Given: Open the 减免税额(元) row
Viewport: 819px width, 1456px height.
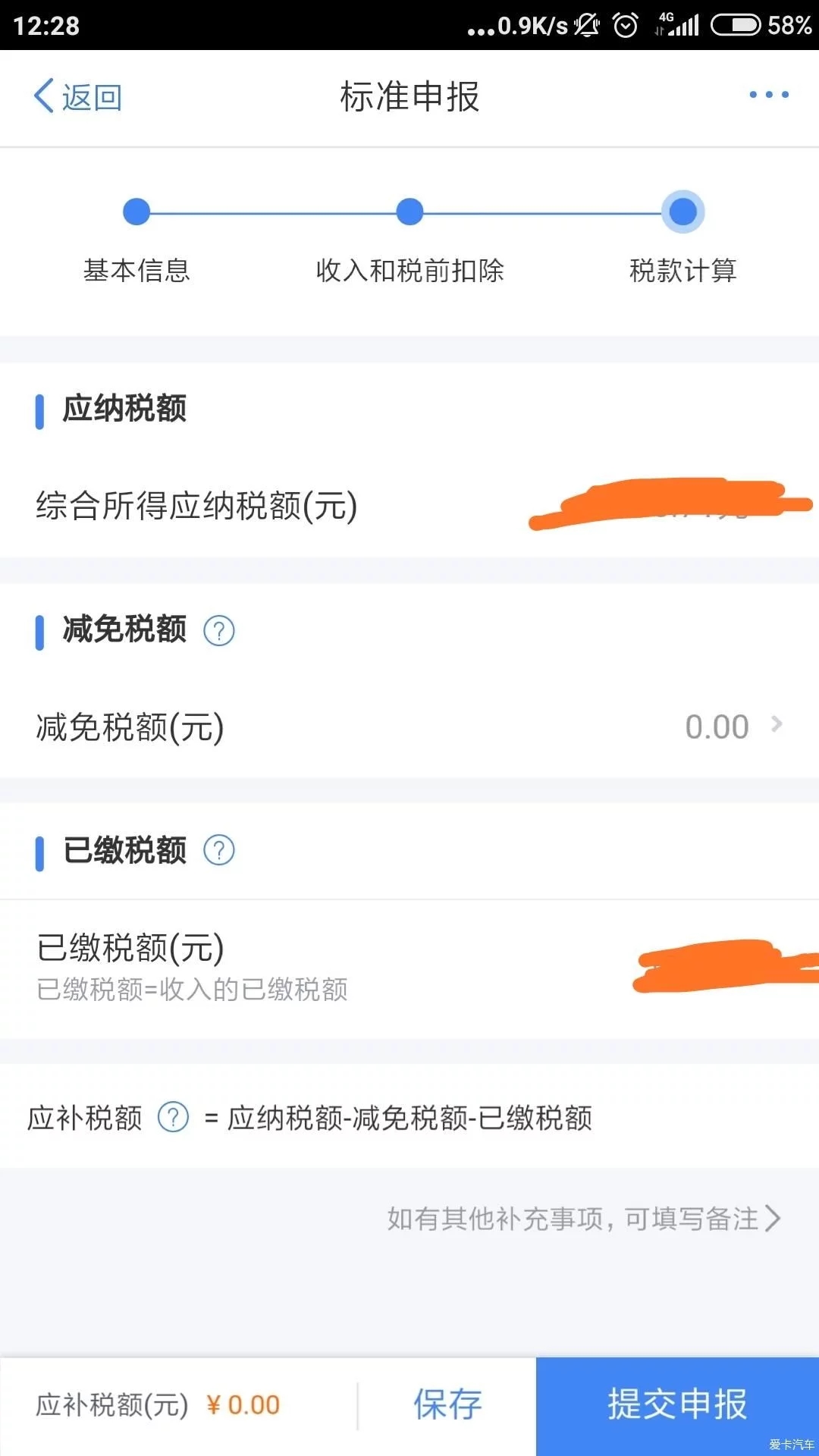Looking at the screenshot, I should tap(409, 727).
